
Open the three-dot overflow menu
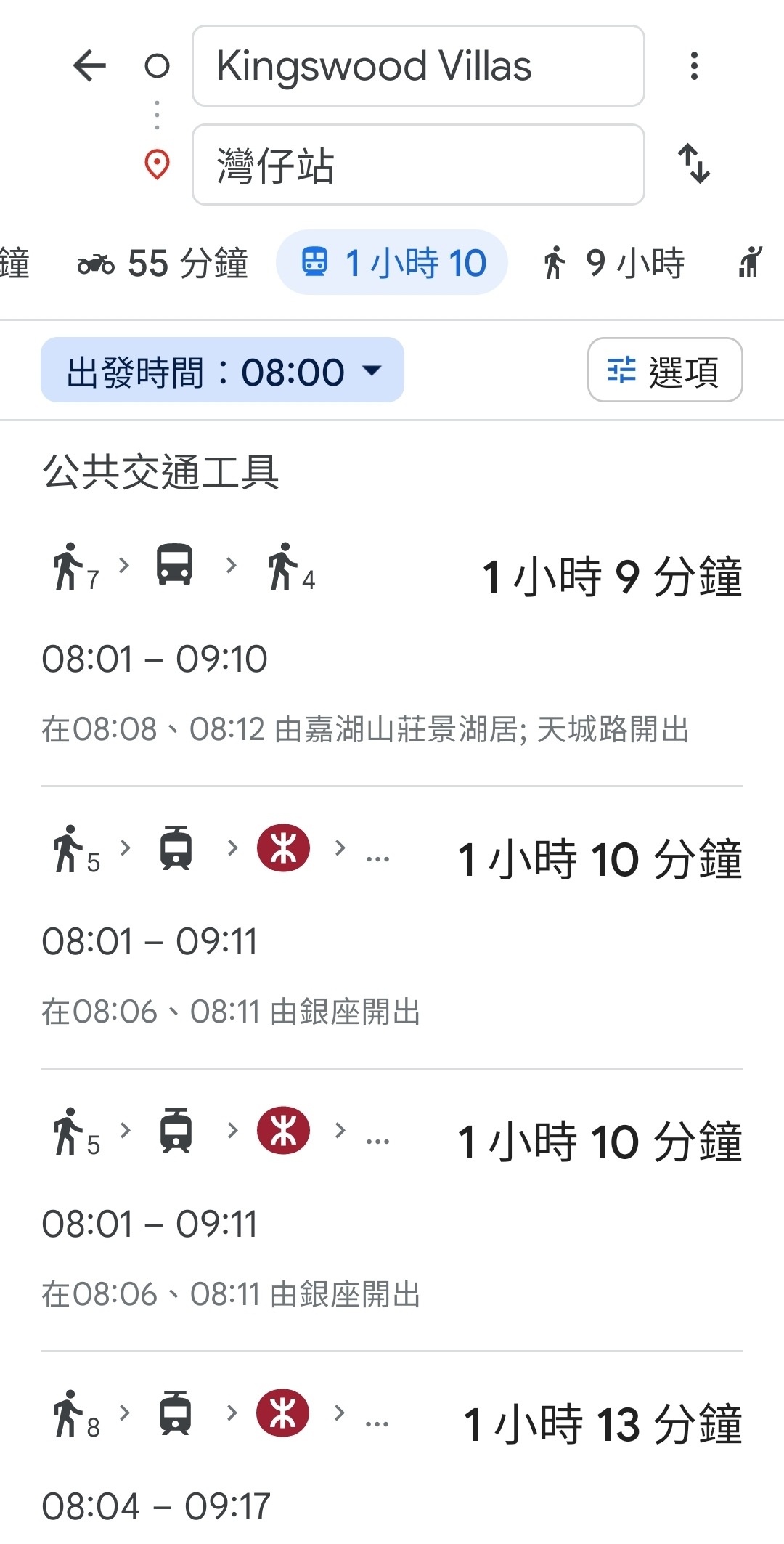coord(694,66)
